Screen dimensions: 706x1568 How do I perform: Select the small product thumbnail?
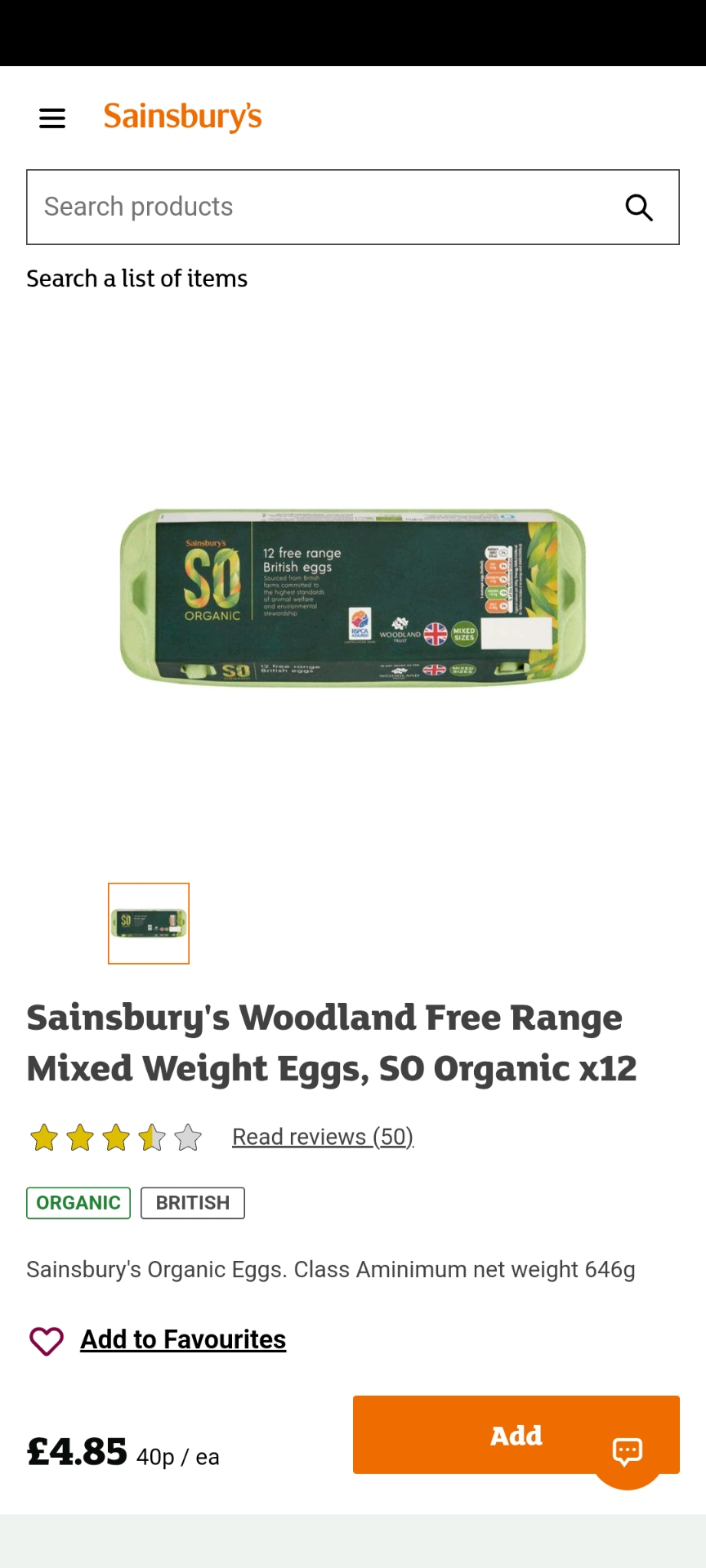pos(149,923)
